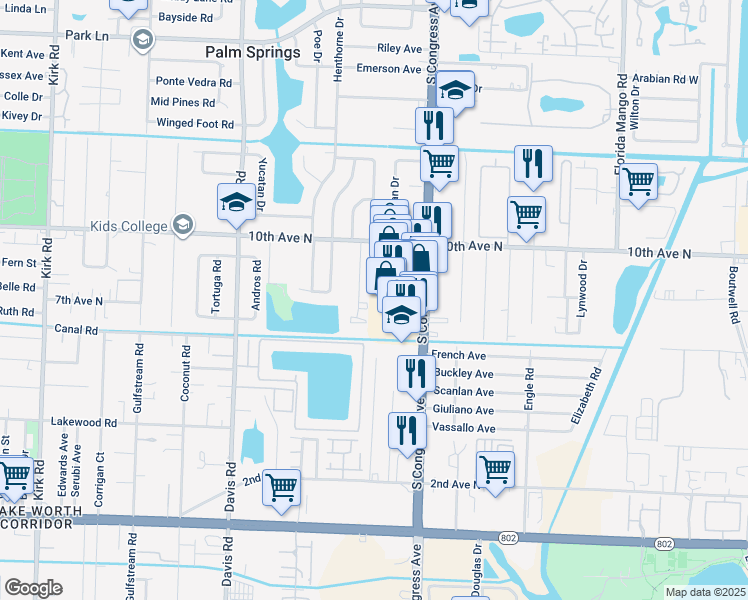This screenshot has height=600, width=748.
Task: Select the grocery cart marker by Florida Mango Rd
Action: pyautogui.click(x=638, y=182)
